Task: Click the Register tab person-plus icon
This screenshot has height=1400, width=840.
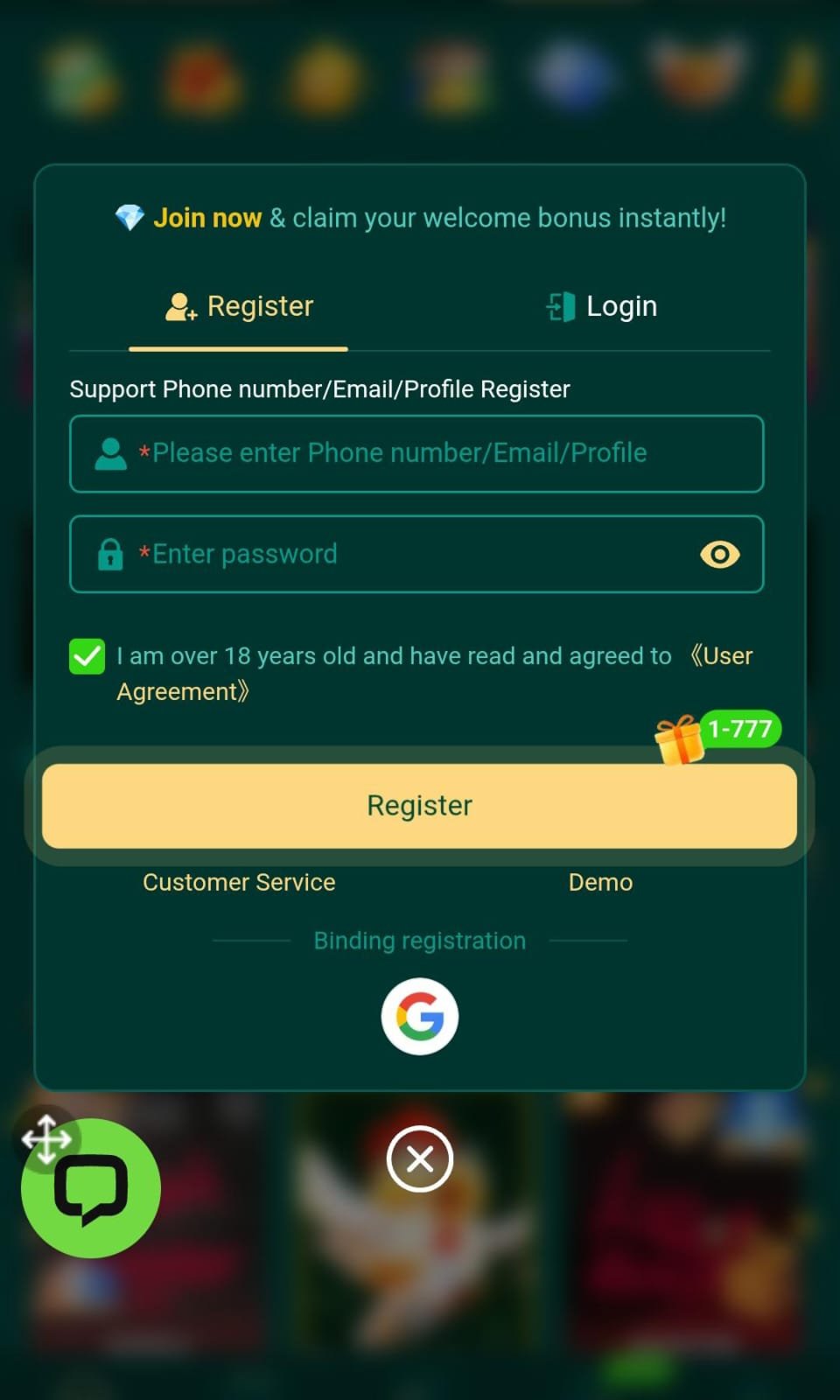Action: pos(179,306)
